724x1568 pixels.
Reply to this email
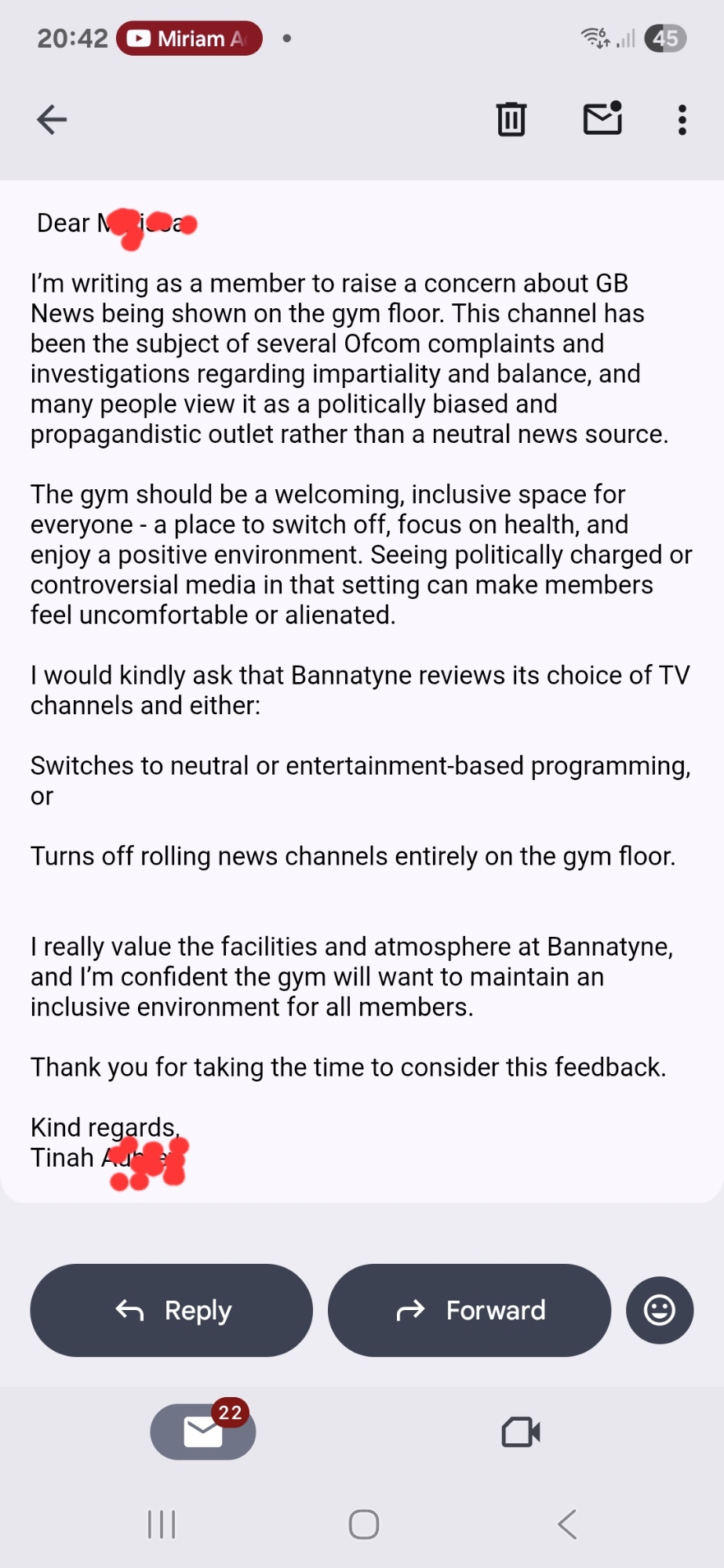(172, 1310)
